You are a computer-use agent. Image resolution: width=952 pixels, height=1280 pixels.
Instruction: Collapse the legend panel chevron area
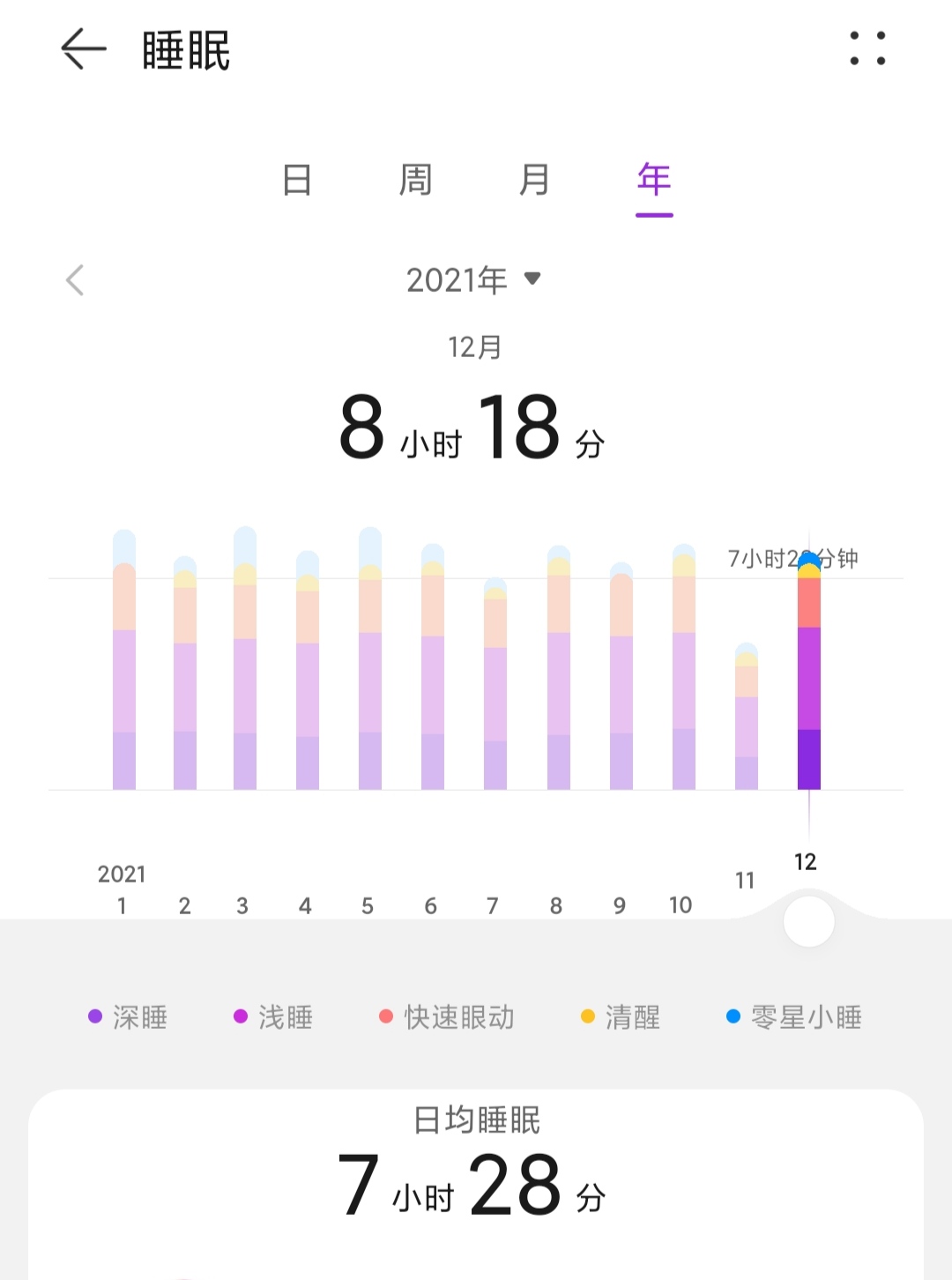point(807,920)
